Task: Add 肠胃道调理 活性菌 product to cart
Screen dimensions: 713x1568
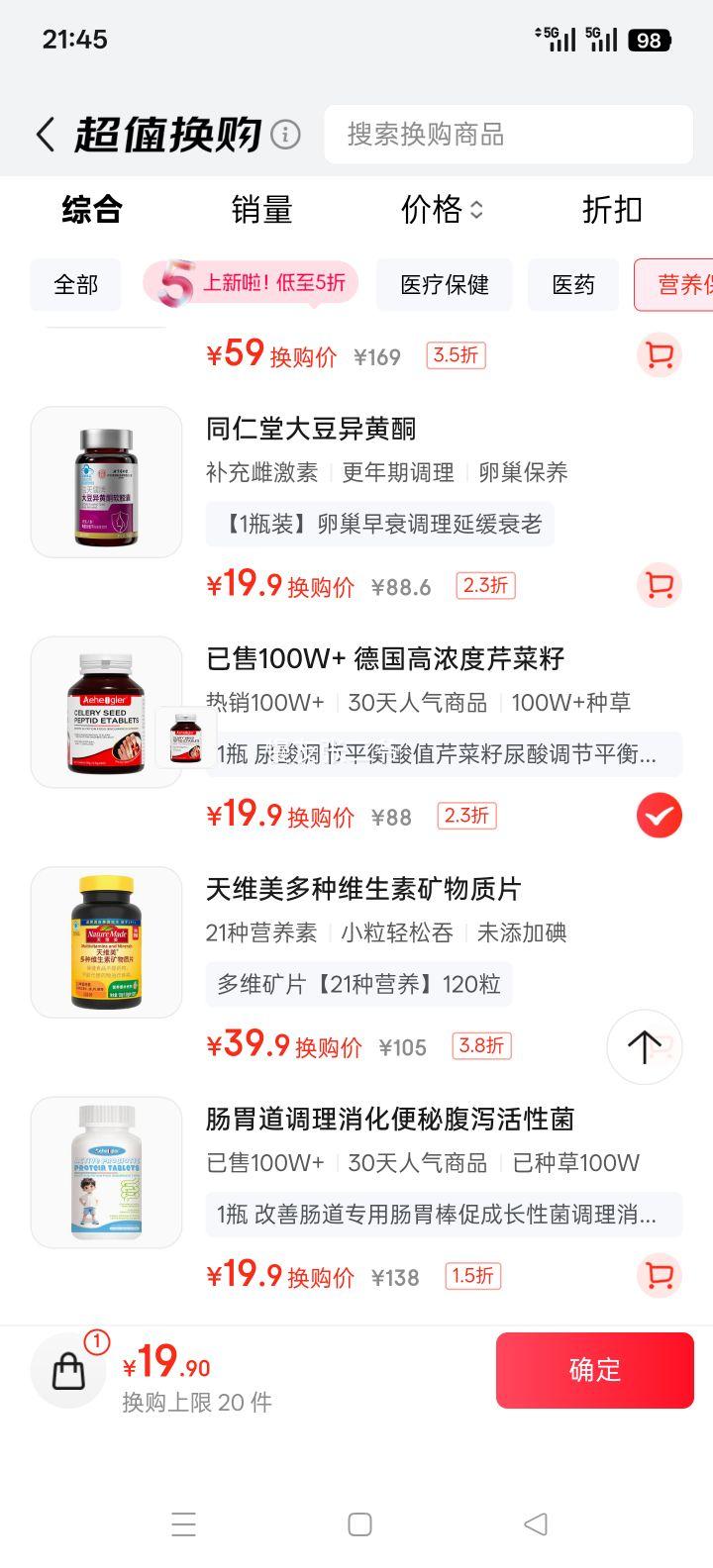Action: 659,1275
